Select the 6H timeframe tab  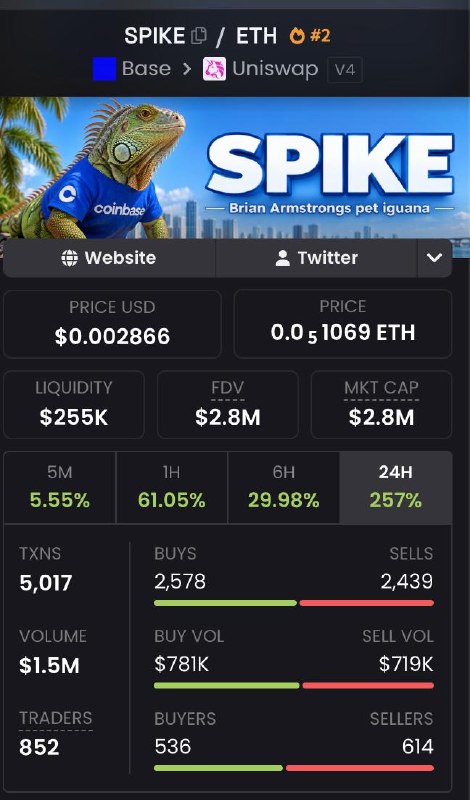[284, 487]
